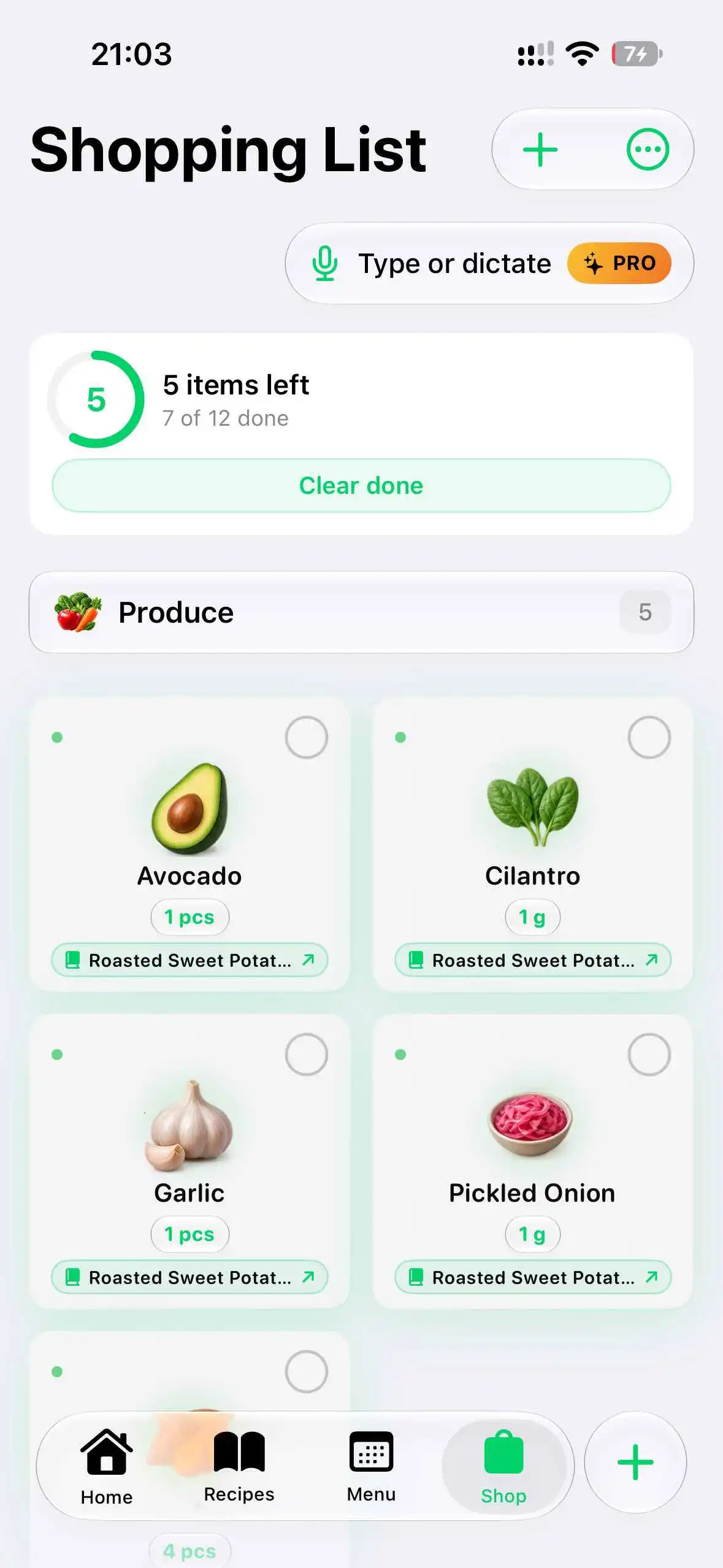This screenshot has width=723, height=1568.
Task: Tap the floating plus button beside the tab bar
Action: (635, 1462)
